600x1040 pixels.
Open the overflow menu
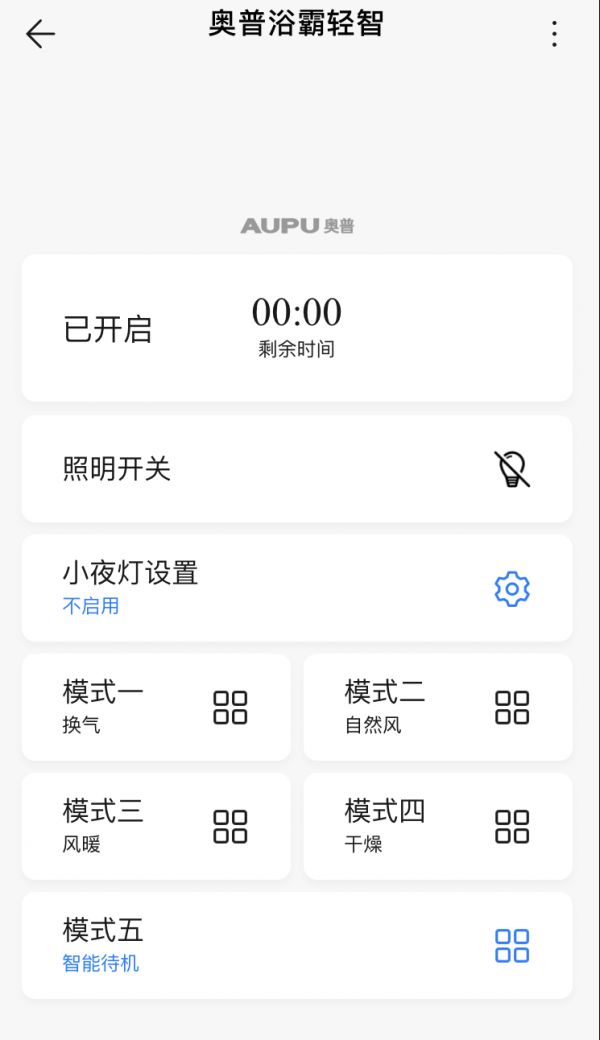point(554,35)
